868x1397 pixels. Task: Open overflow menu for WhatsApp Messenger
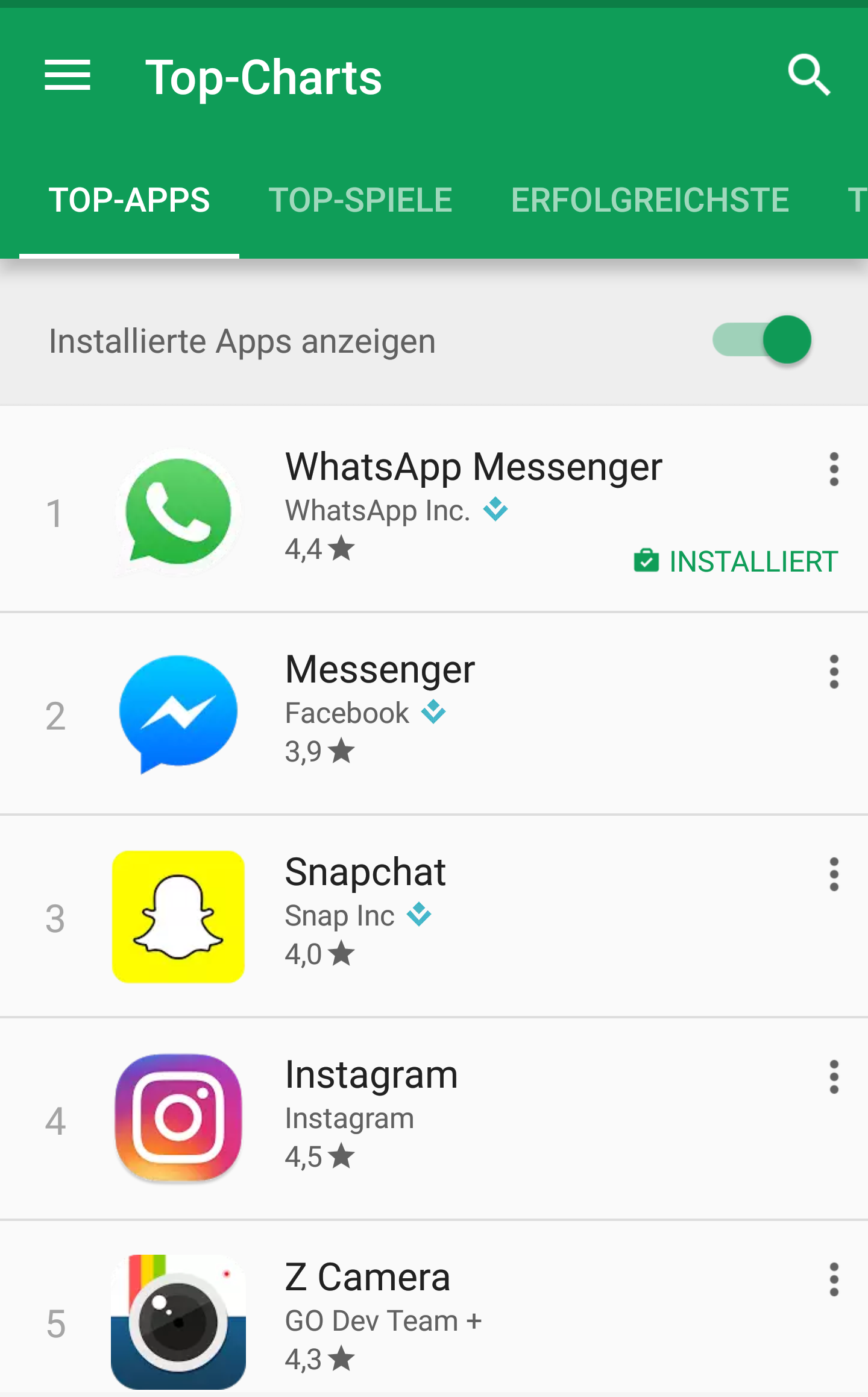point(834,469)
